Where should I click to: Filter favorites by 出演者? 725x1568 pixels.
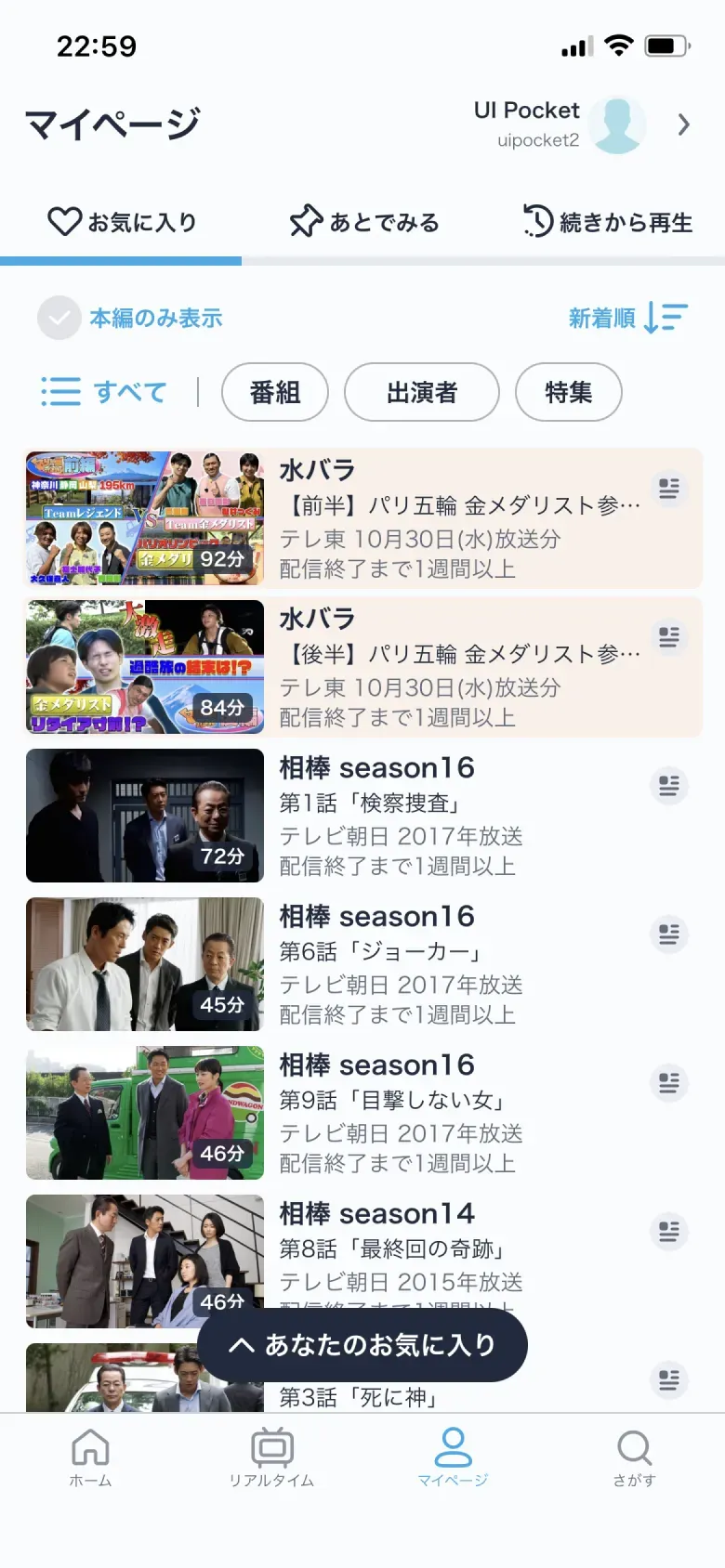[422, 392]
